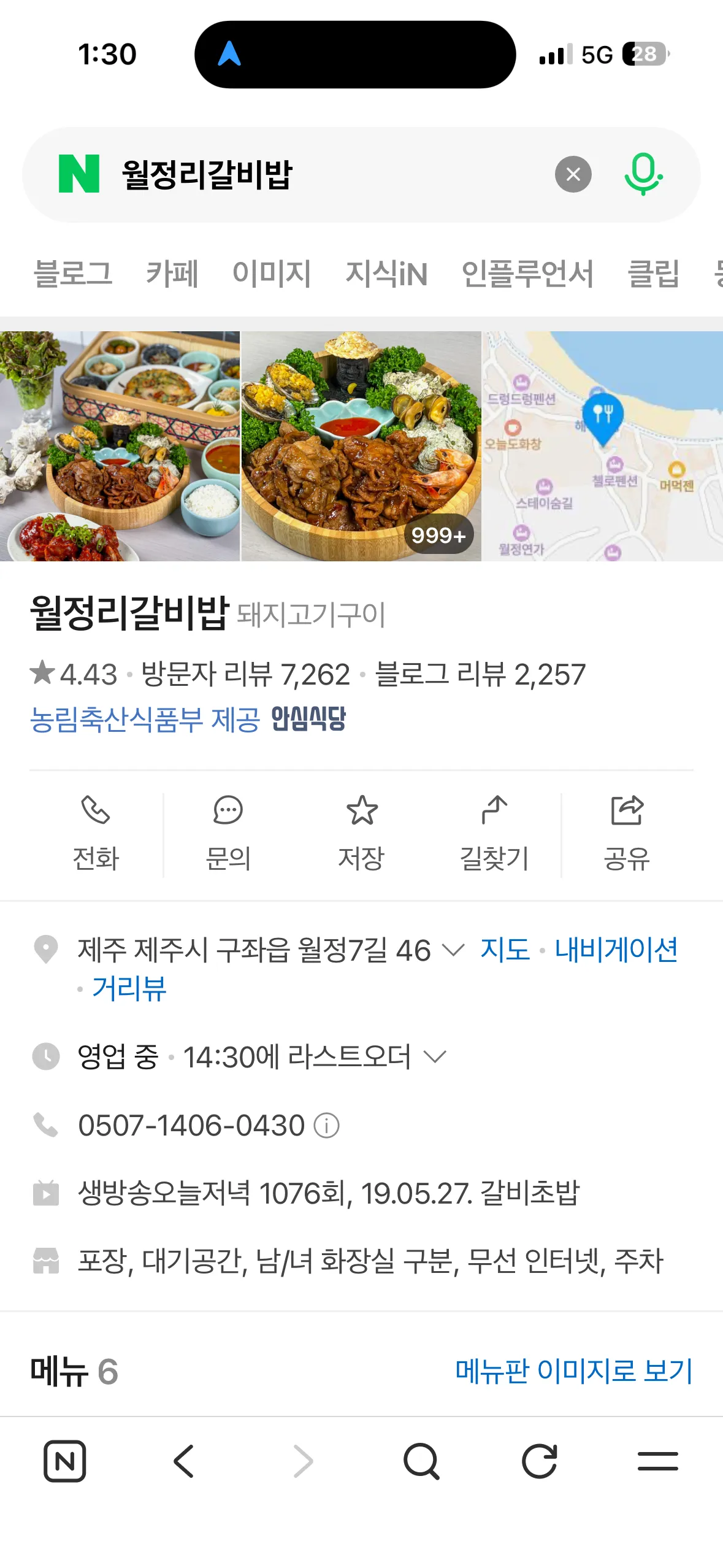Reload the current page

(x=539, y=1461)
